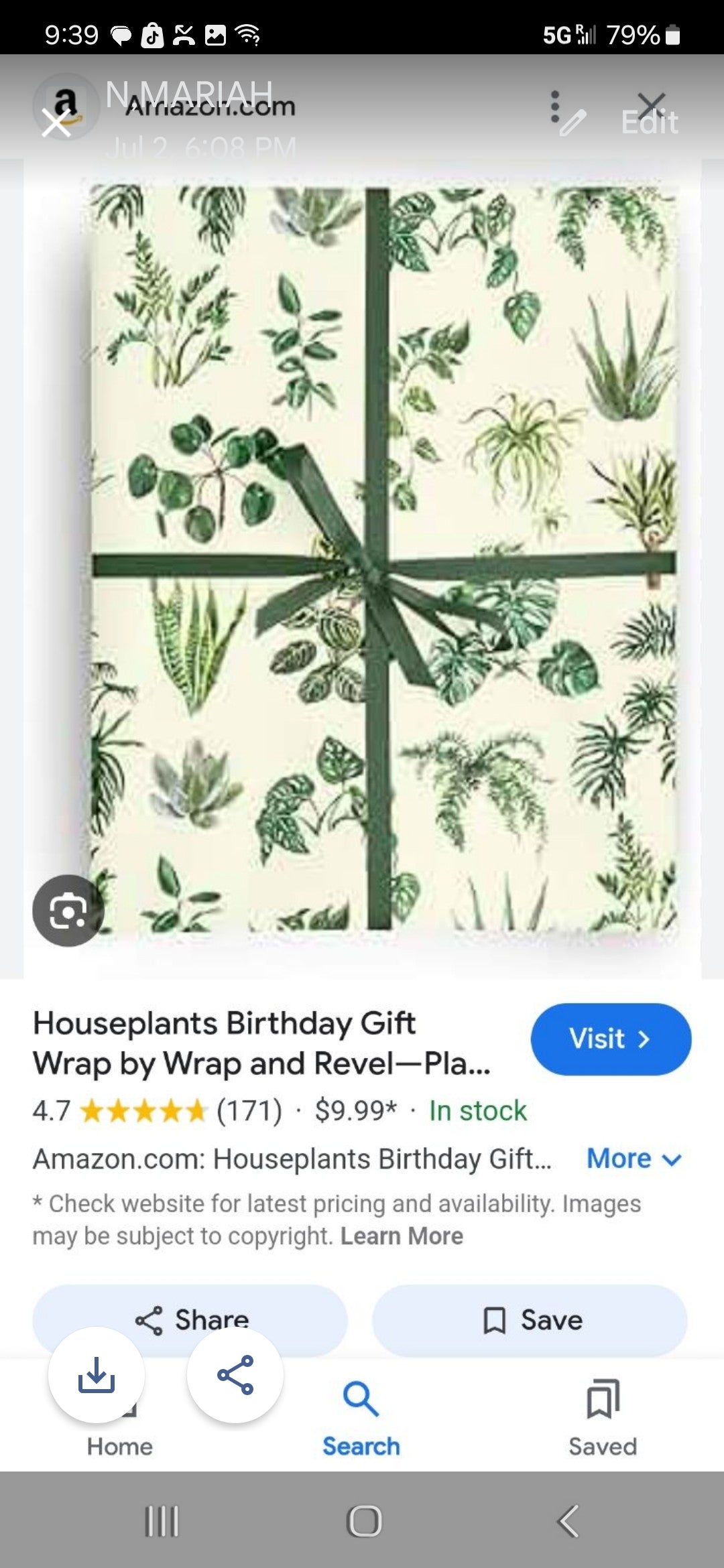Expand the More product description

pos(633,1159)
